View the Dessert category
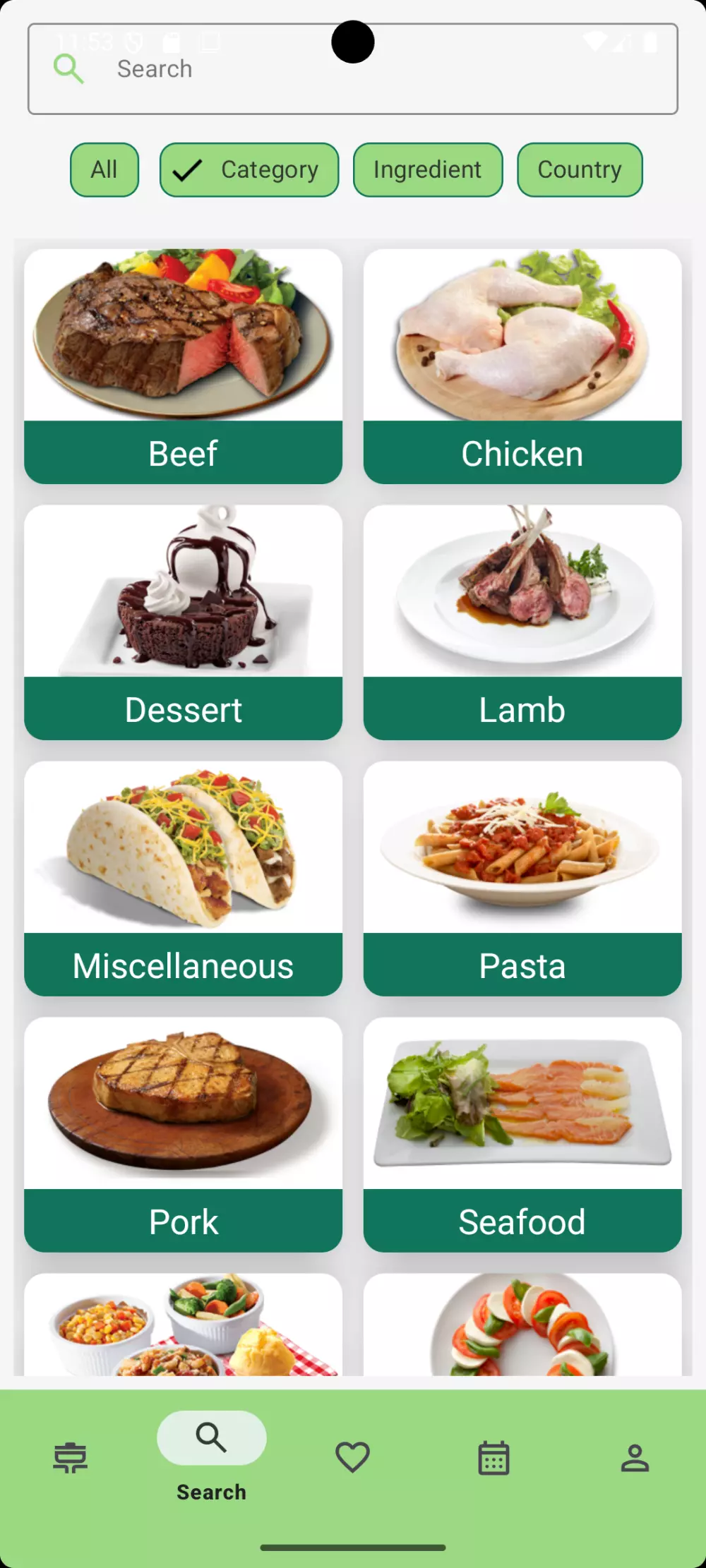Screen dimensions: 706x1568 tap(184, 622)
